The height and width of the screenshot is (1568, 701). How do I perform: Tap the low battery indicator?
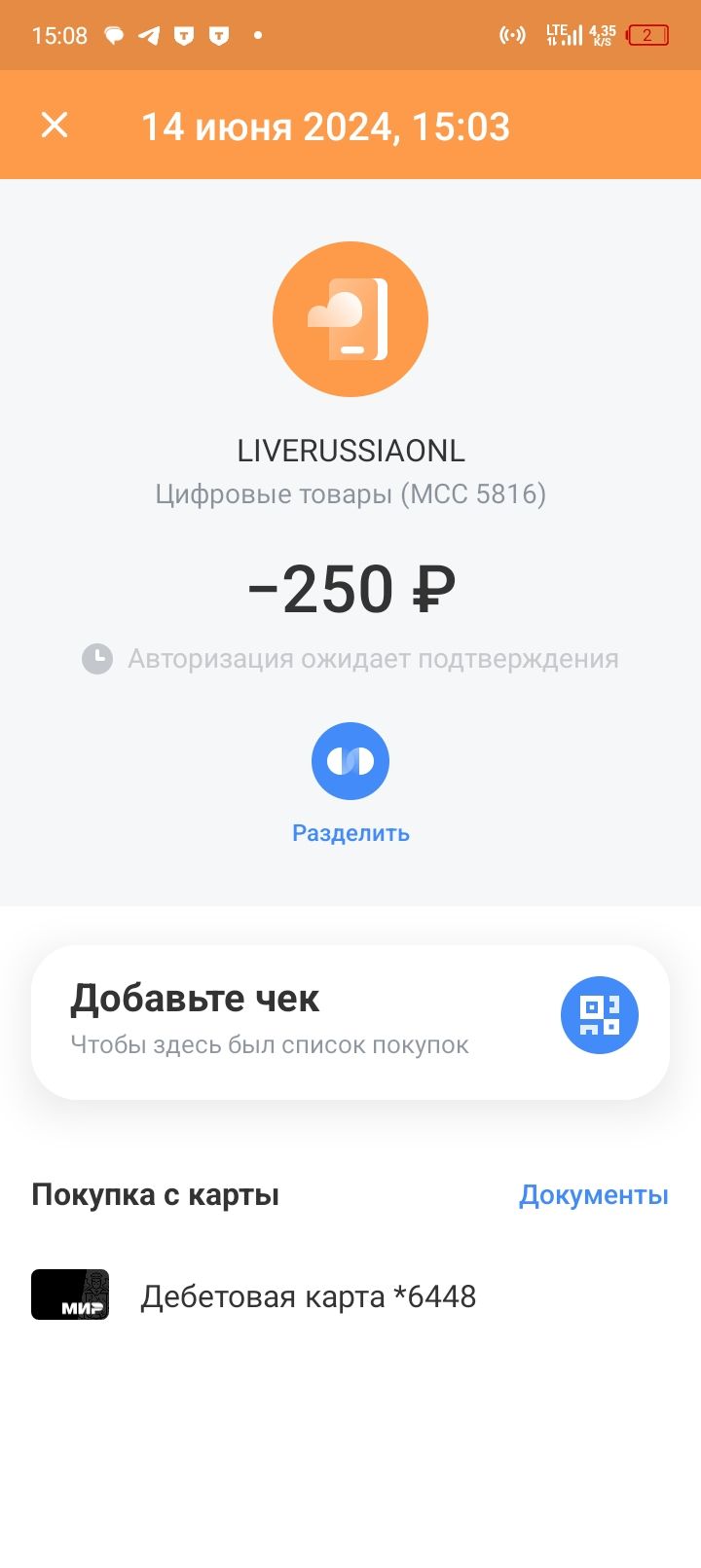[x=654, y=35]
